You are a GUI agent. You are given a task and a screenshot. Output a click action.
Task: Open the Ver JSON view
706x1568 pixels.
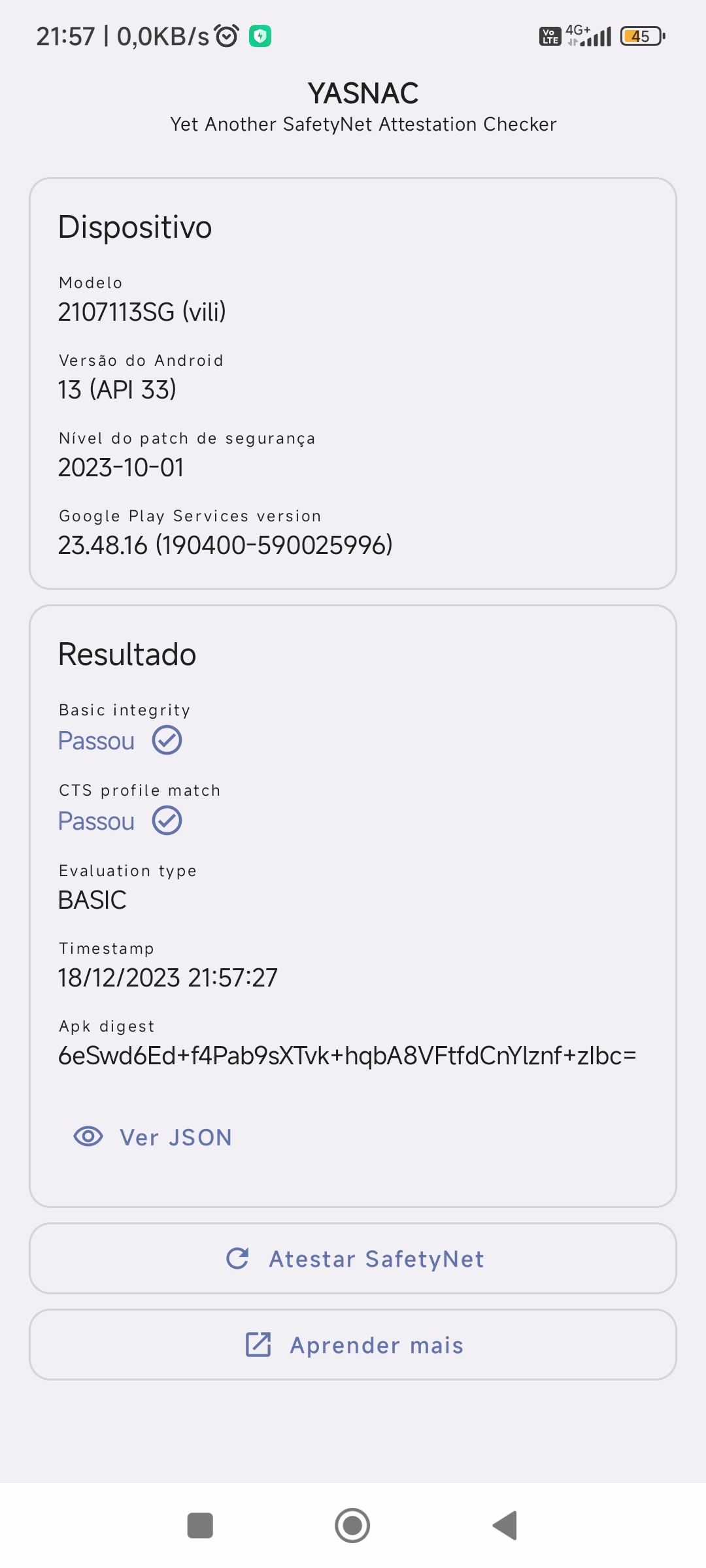click(153, 1137)
